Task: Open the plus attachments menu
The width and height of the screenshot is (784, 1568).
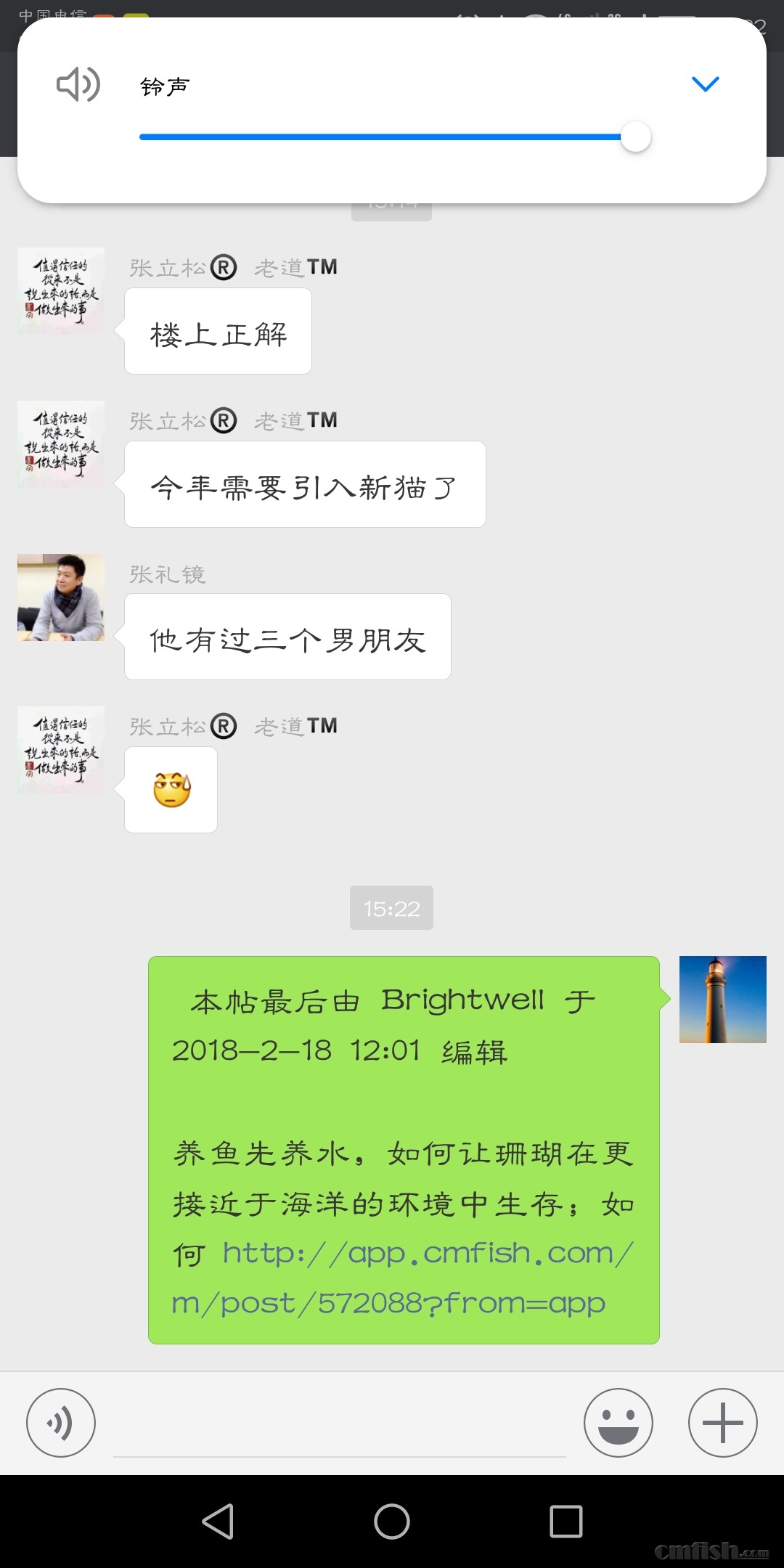Action: click(722, 1423)
